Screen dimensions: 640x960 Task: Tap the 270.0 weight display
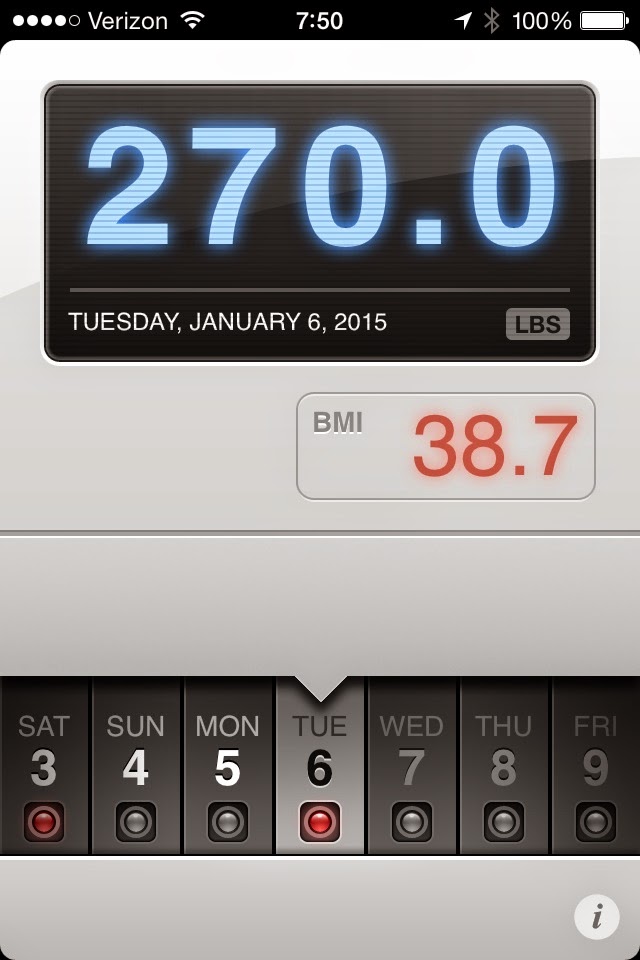tap(320, 190)
